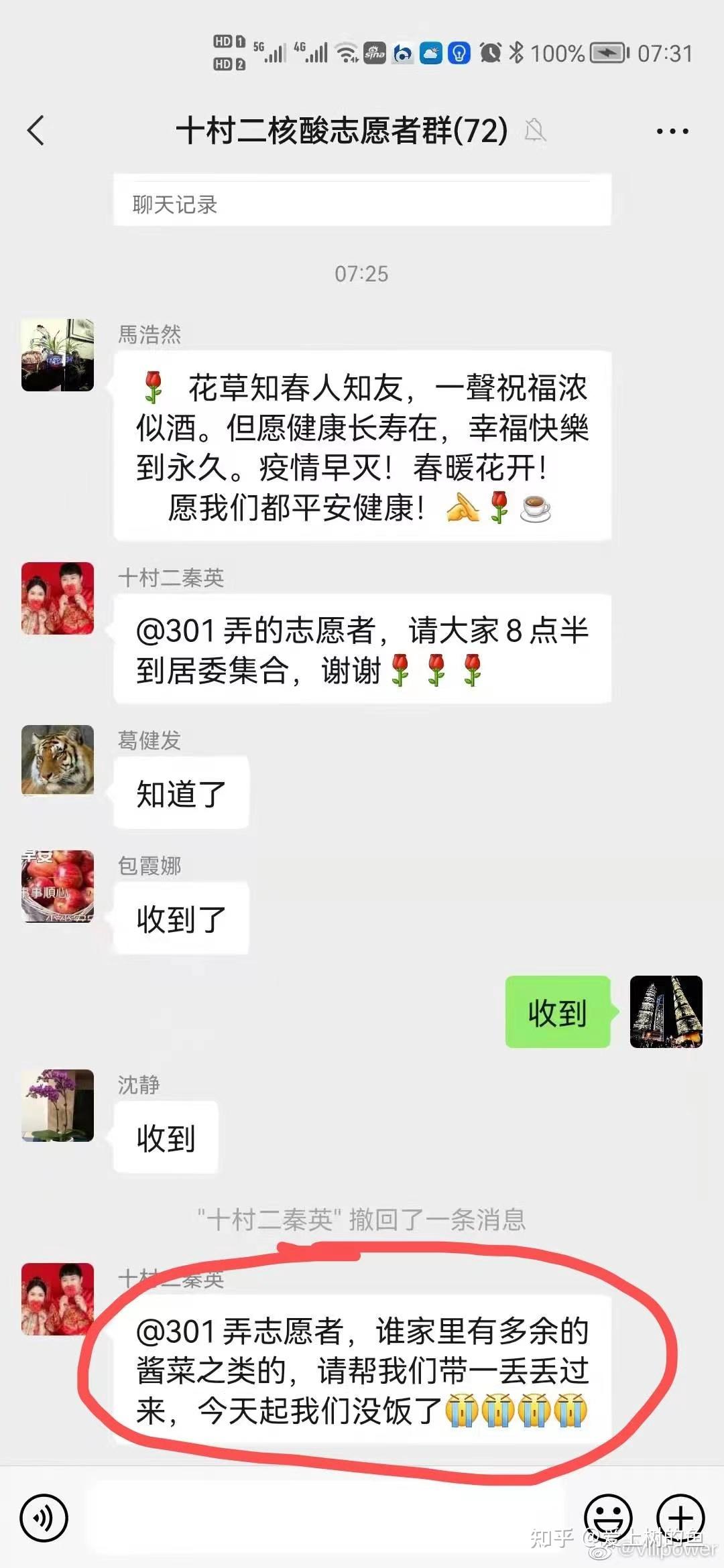The width and height of the screenshot is (724, 1568).
Task: Tap 馬浩然's avatar
Action: click(x=58, y=355)
